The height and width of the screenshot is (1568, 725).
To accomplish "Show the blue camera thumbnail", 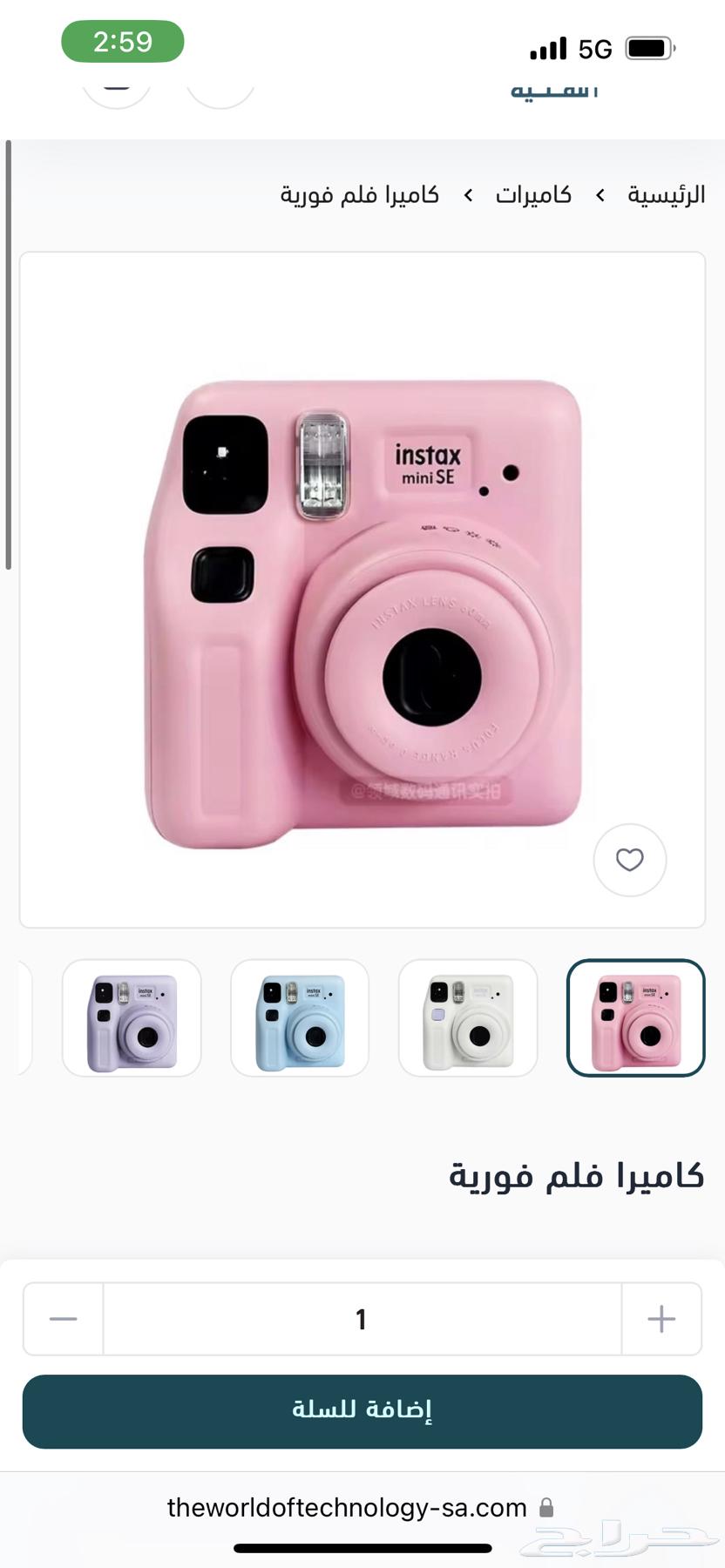I will [x=300, y=1017].
